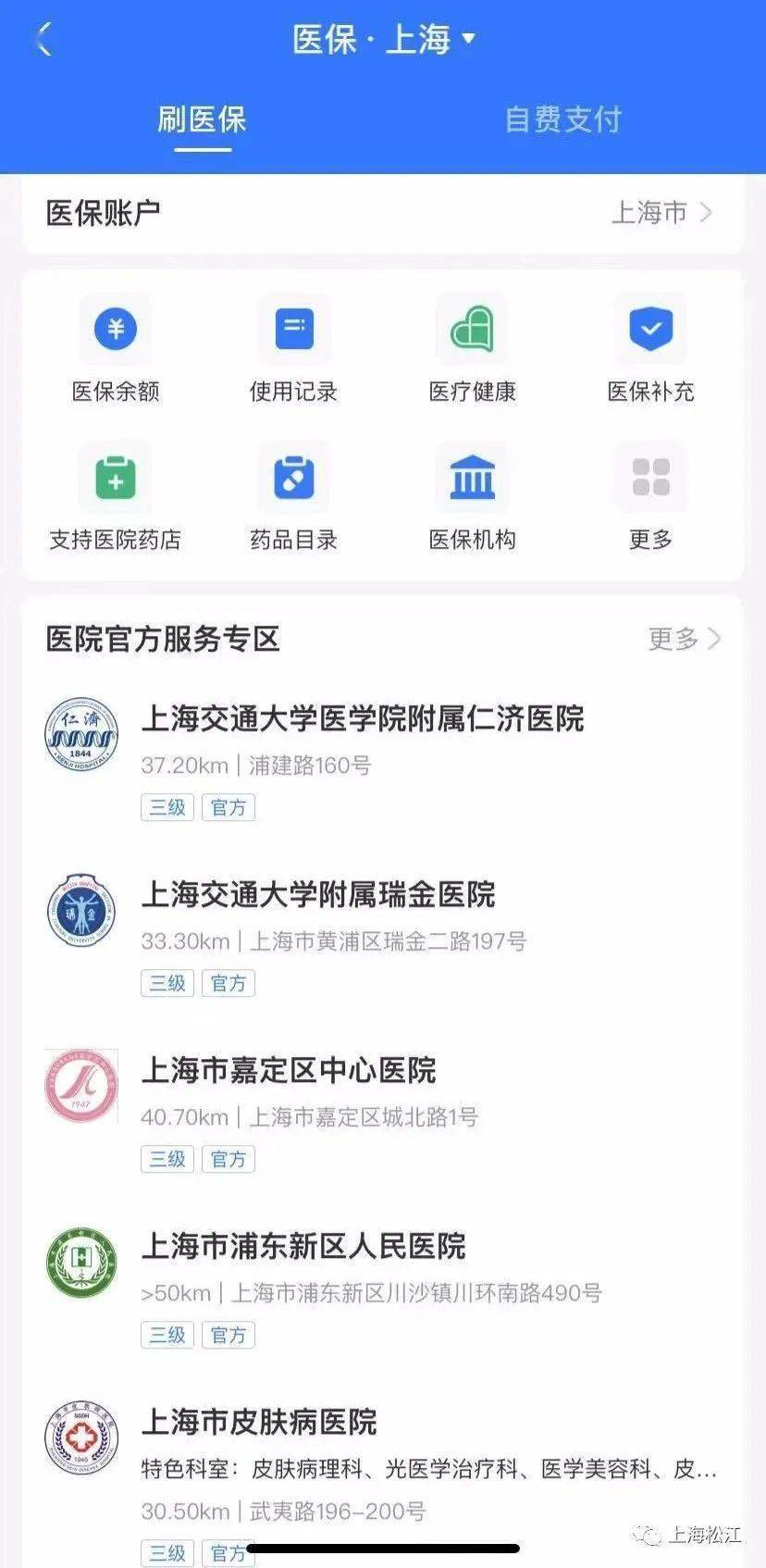
Task: Open 上海市浦东新区人民医院
Action: click(x=303, y=1247)
